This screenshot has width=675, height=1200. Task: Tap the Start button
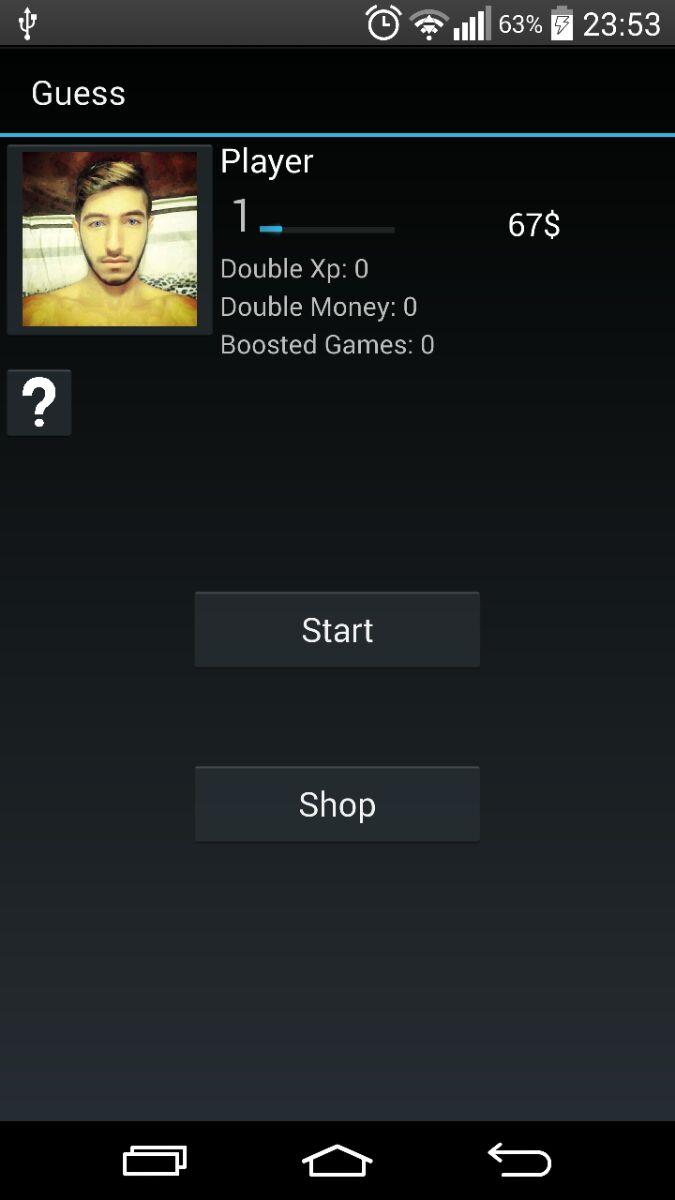pyautogui.click(x=337, y=630)
